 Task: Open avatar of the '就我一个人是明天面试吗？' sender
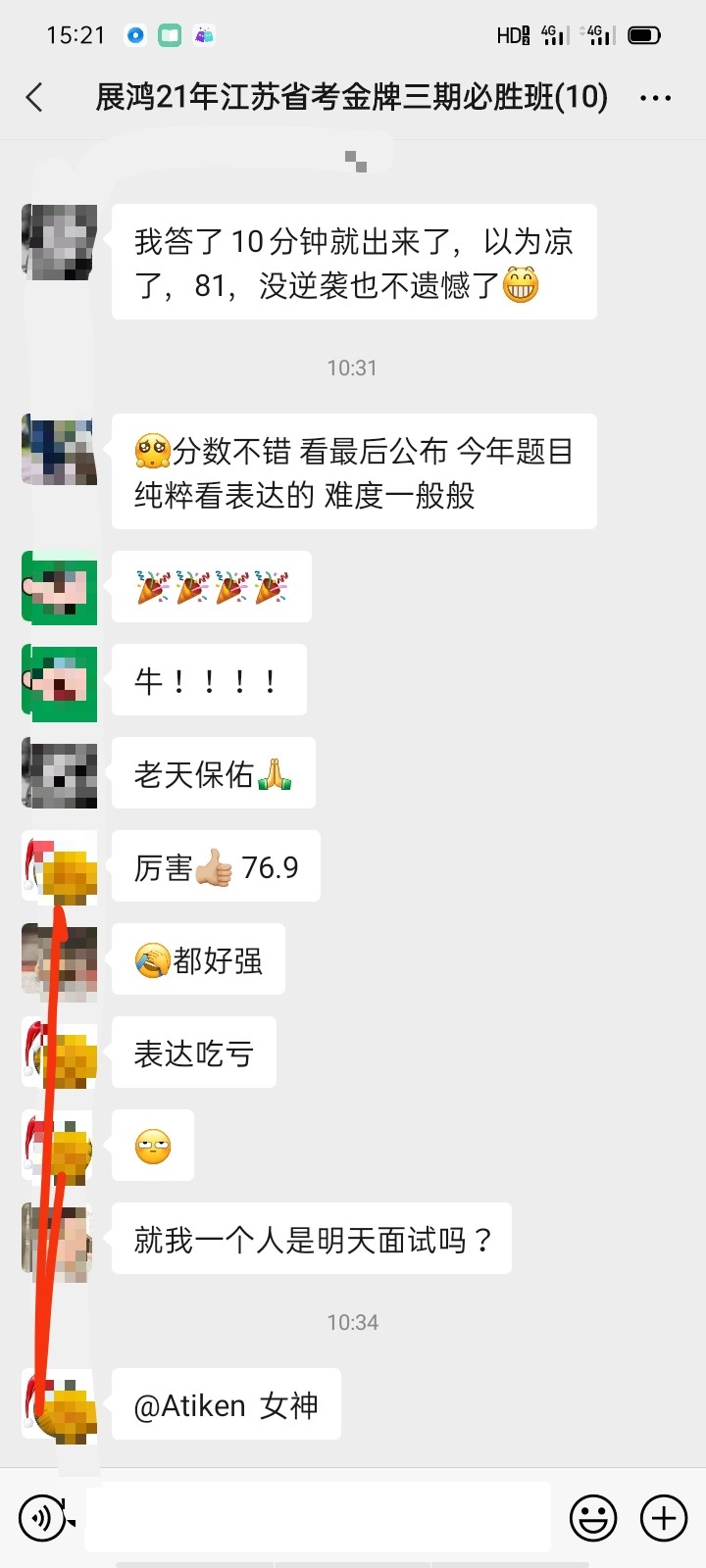(60, 1242)
